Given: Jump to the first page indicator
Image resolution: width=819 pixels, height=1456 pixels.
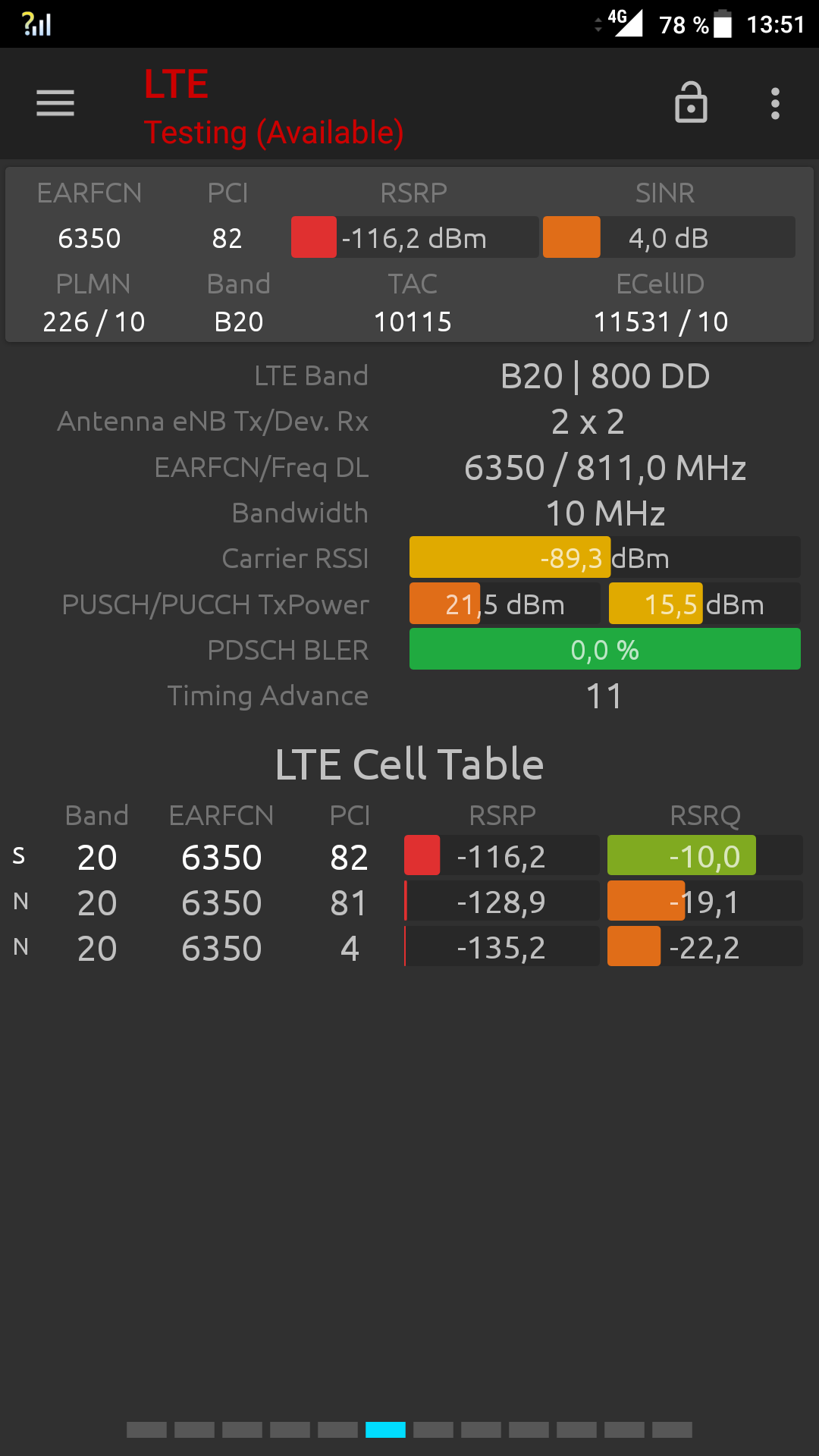Looking at the screenshot, I should click(146, 1430).
